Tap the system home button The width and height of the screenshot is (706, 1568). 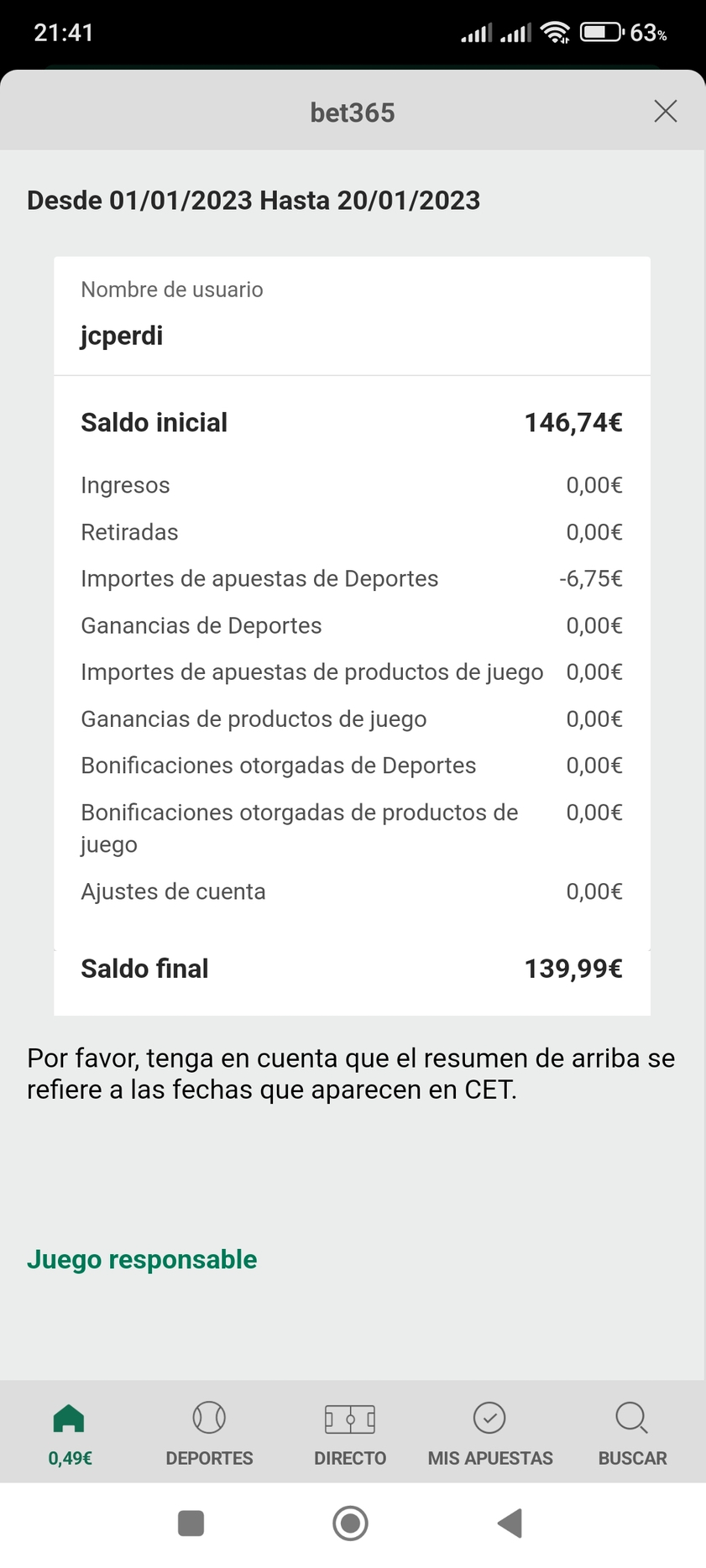point(350,1523)
